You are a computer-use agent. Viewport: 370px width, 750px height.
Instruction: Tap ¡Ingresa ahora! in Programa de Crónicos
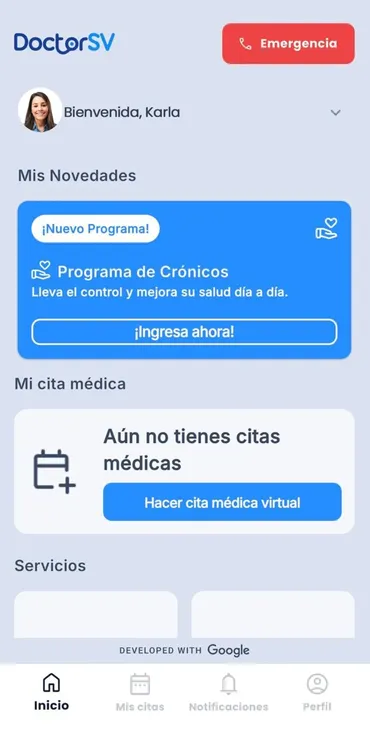coord(184,332)
